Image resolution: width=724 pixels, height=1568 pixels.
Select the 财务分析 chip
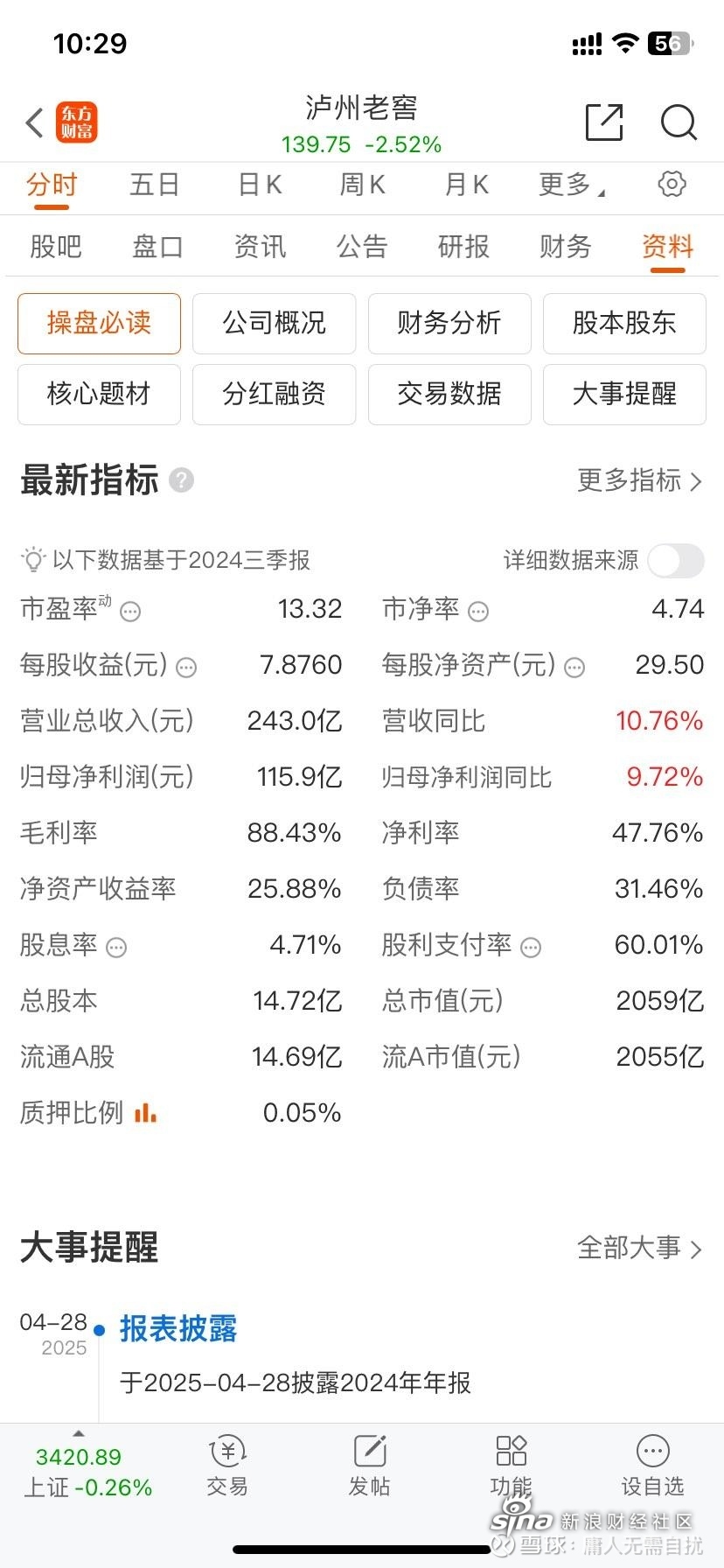coord(449,323)
